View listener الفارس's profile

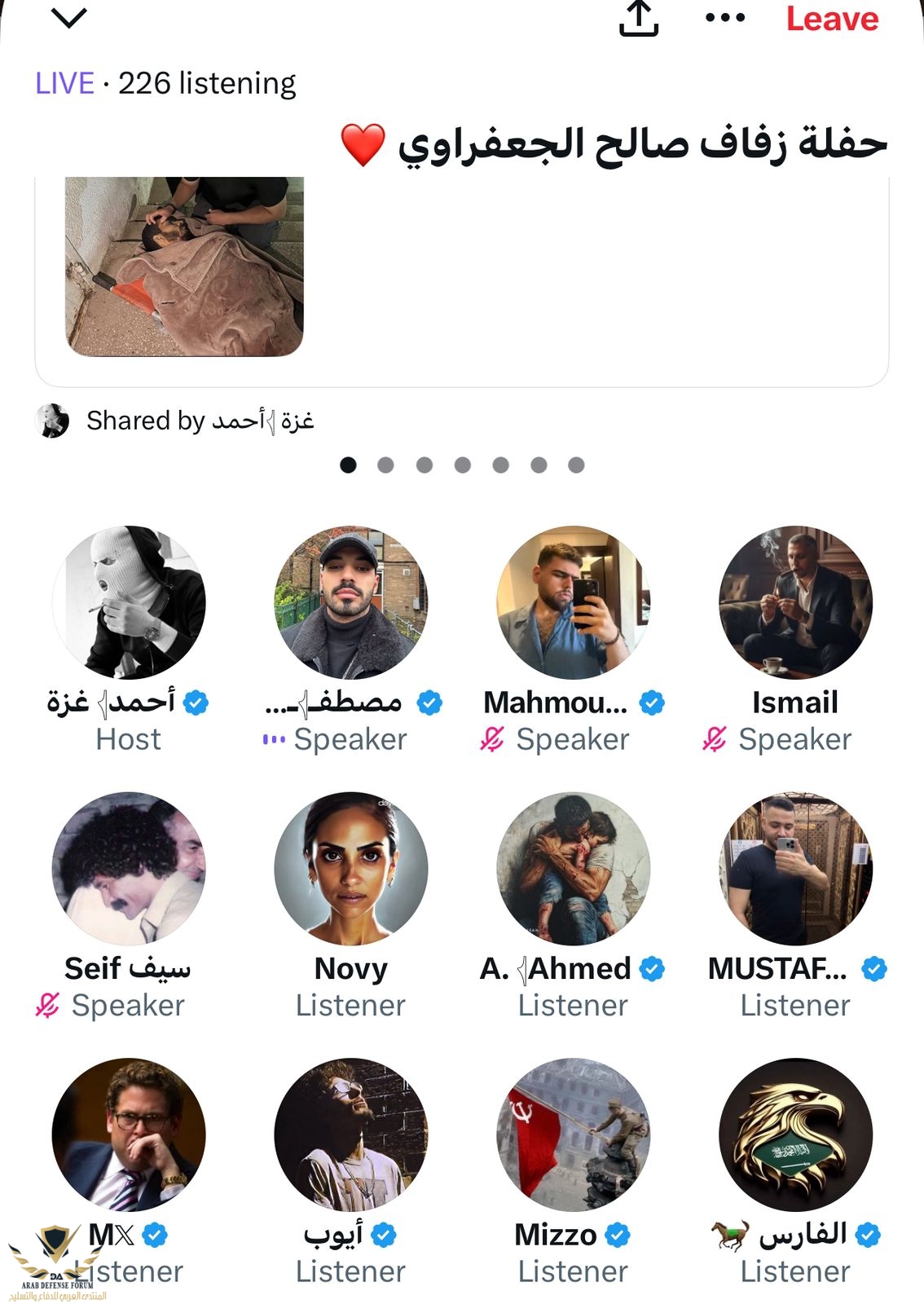click(x=795, y=1134)
